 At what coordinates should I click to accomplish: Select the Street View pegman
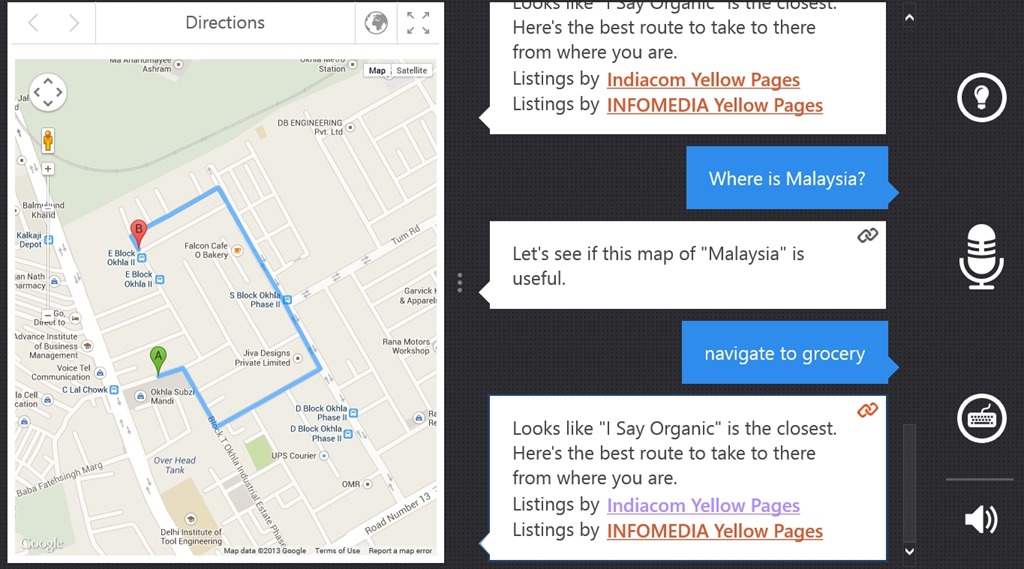[47, 140]
